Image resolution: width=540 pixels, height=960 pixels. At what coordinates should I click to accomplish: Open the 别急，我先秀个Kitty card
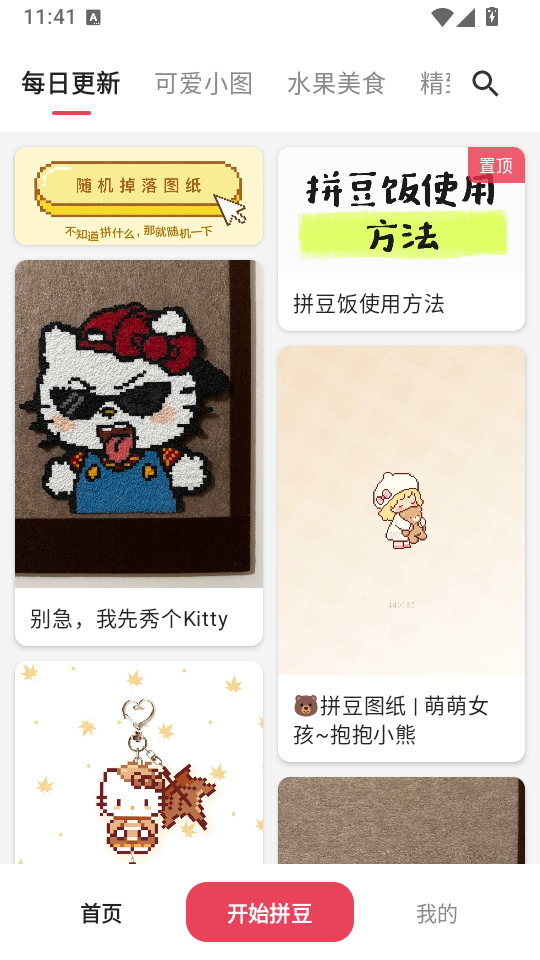click(x=139, y=453)
